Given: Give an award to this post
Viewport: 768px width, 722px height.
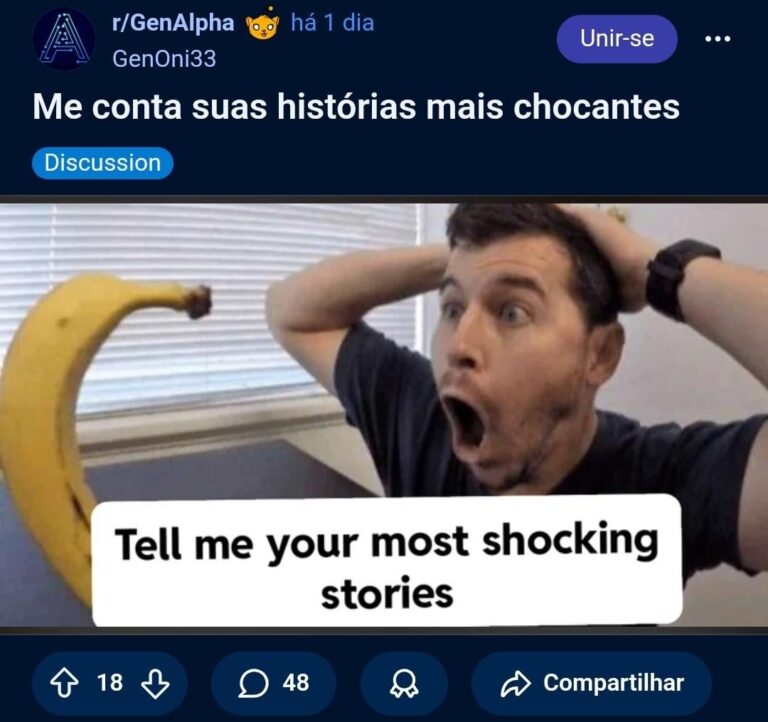Looking at the screenshot, I should (x=404, y=683).
